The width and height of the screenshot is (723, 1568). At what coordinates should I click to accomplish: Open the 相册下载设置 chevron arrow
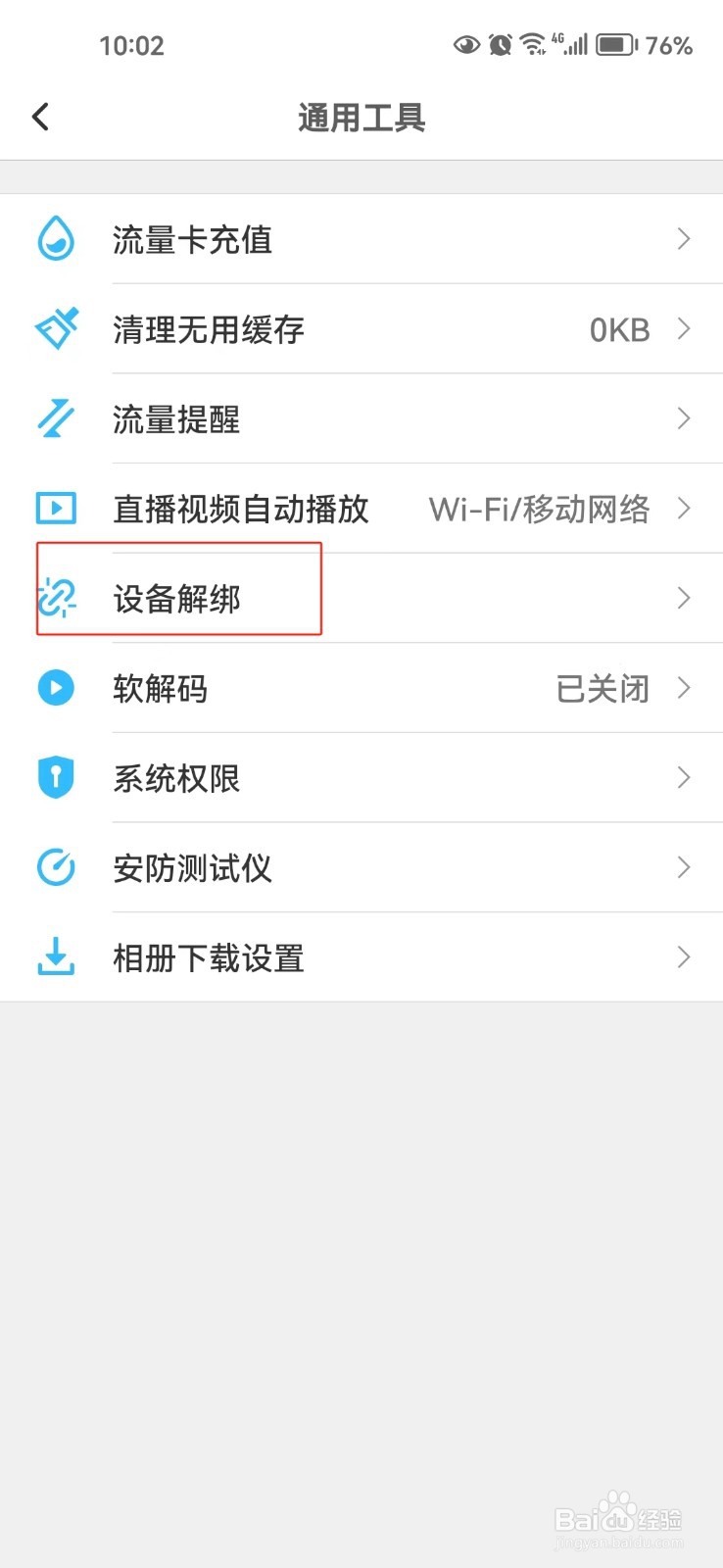coord(684,957)
